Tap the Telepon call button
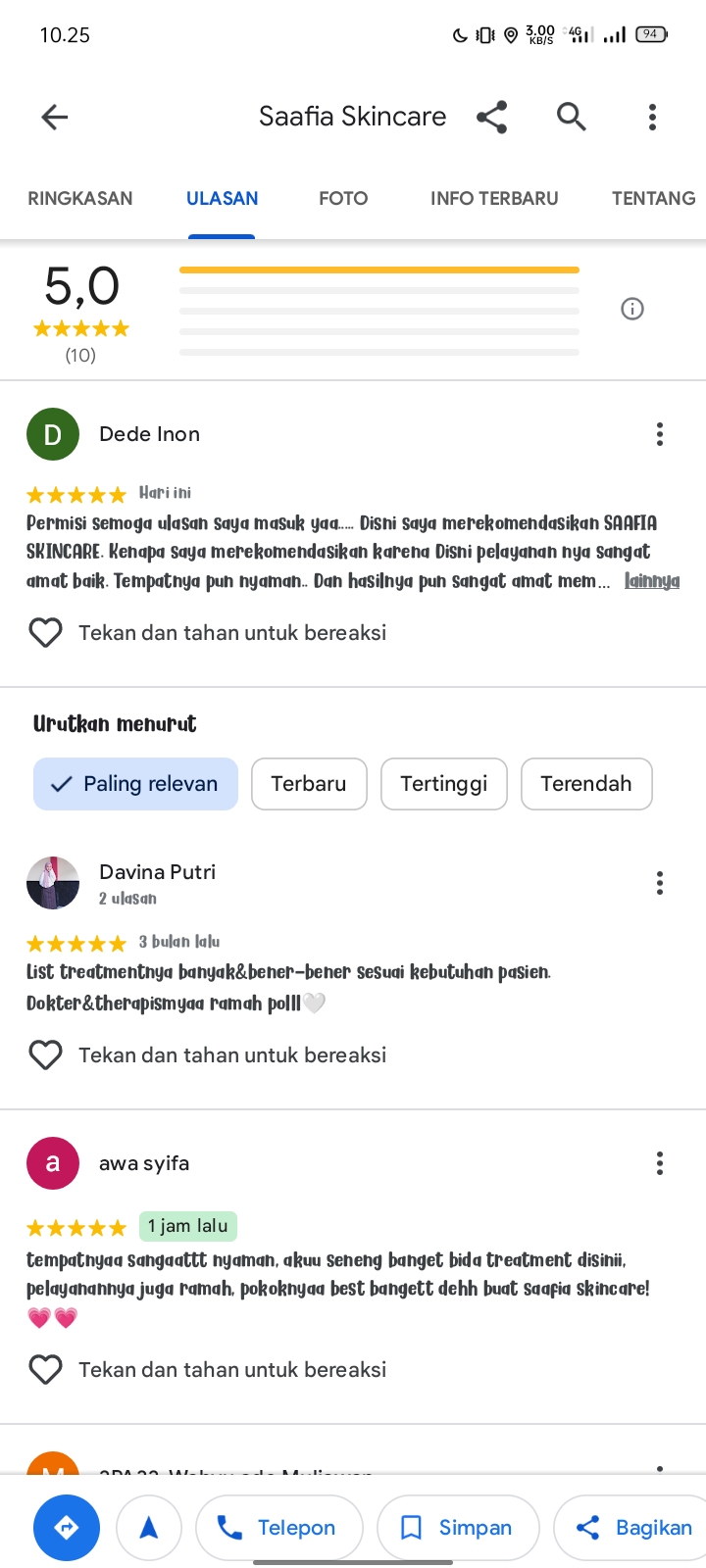Image resolution: width=706 pixels, height=1568 pixels. pyautogui.click(x=279, y=1528)
